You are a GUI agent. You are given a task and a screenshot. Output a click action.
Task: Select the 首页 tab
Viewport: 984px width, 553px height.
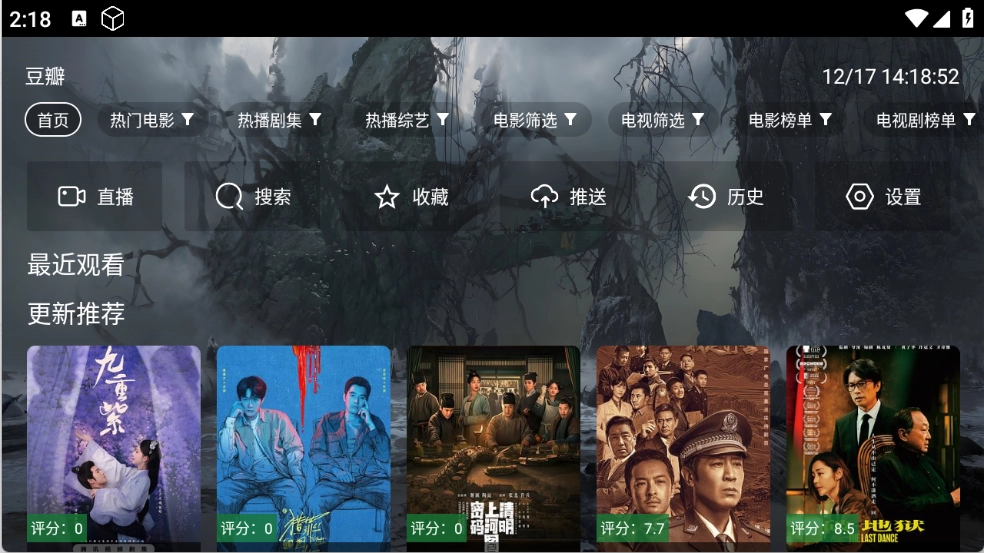tap(53, 119)
